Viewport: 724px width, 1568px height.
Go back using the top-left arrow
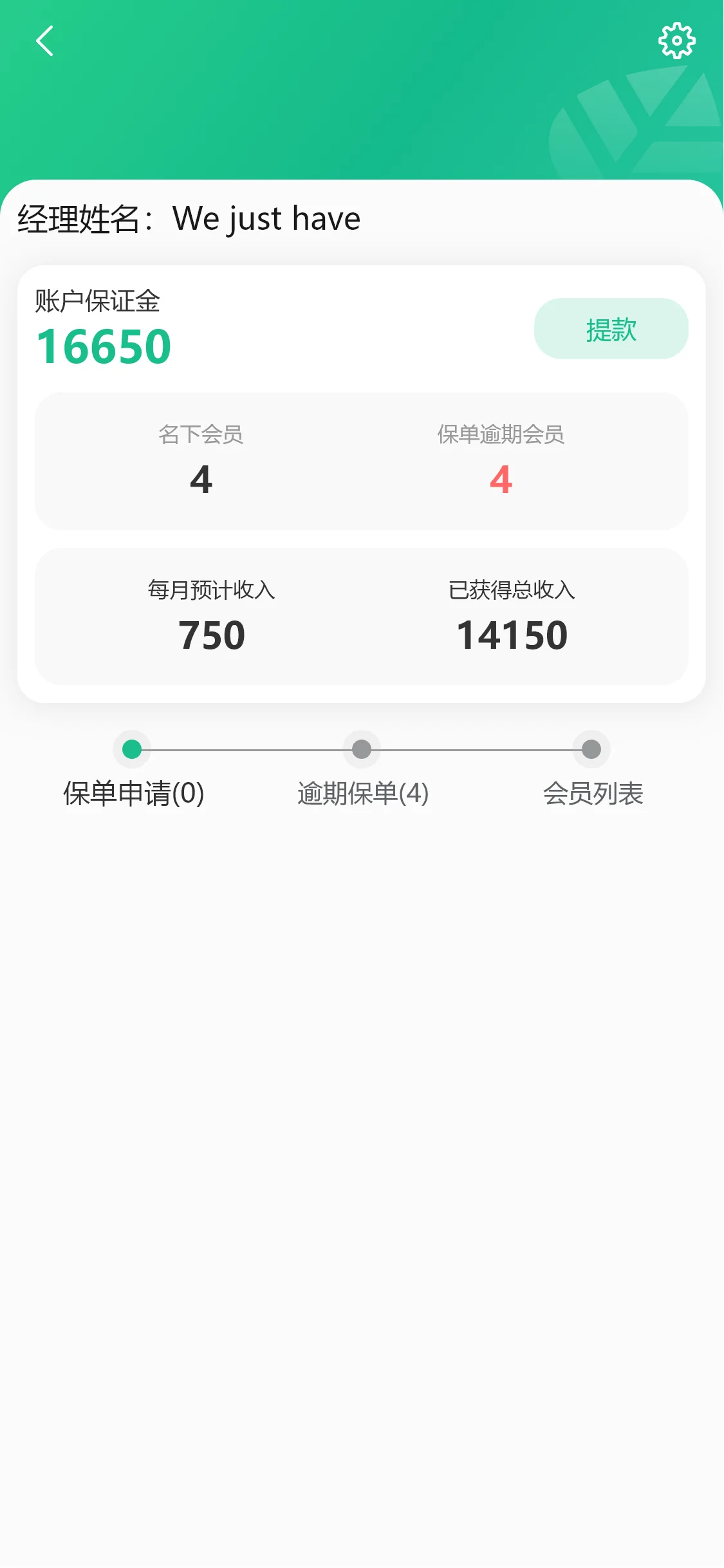[x=44, y=41]
